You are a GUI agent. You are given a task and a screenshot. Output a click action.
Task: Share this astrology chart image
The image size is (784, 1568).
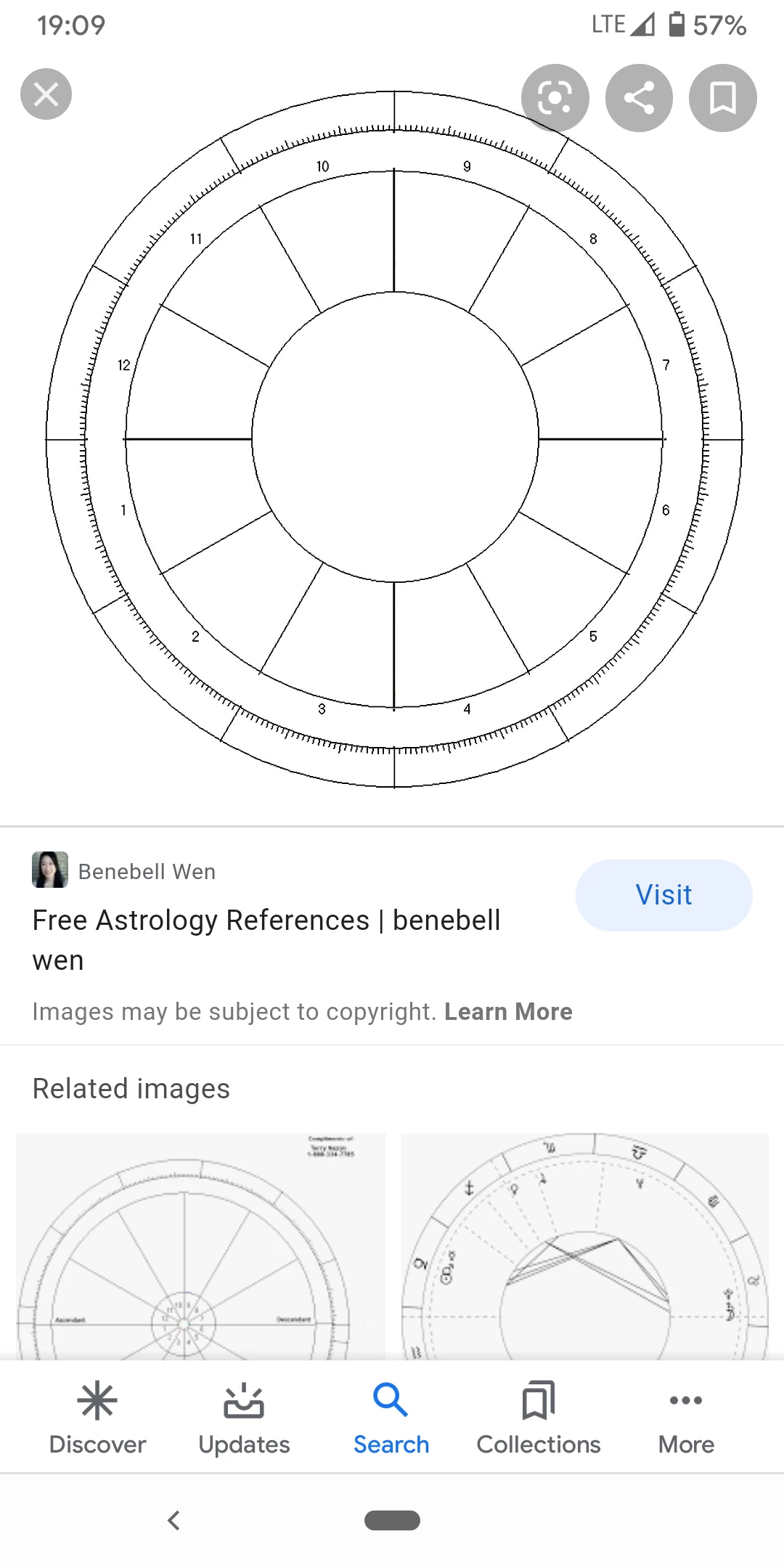[x=639, y=98]
